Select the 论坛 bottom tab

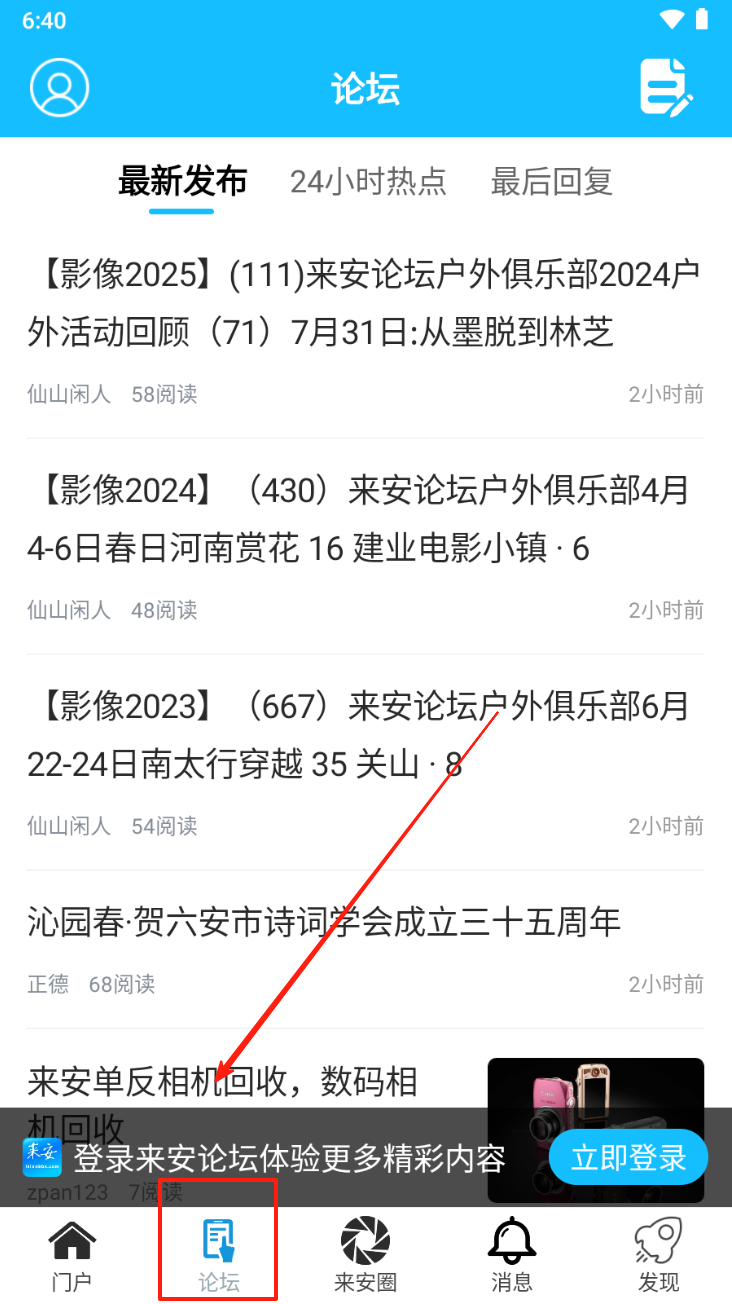(219, 1256)
